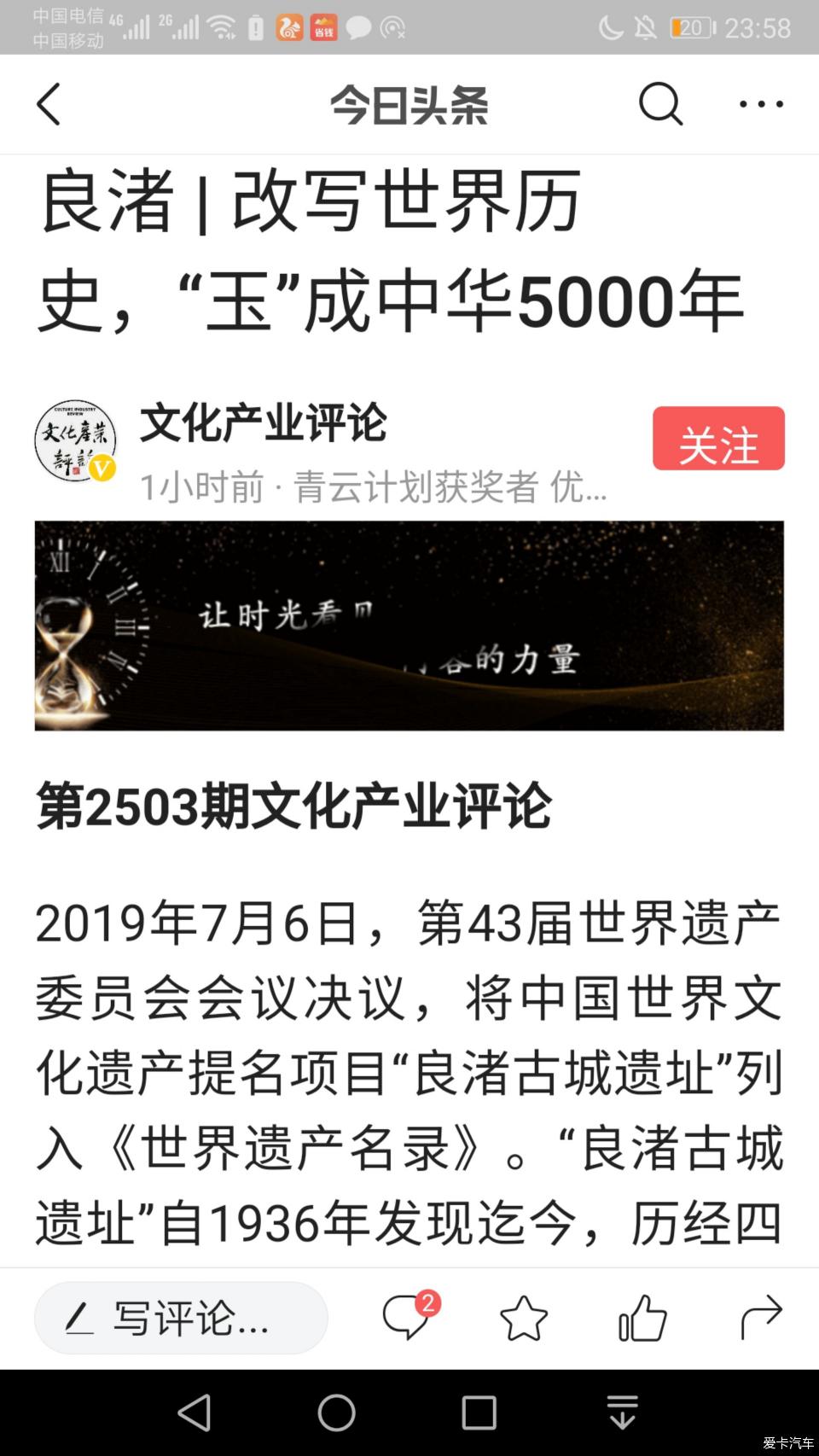Open the 文化产业评论 author avatar
The image size is (819, 1456).
[76, 440]
